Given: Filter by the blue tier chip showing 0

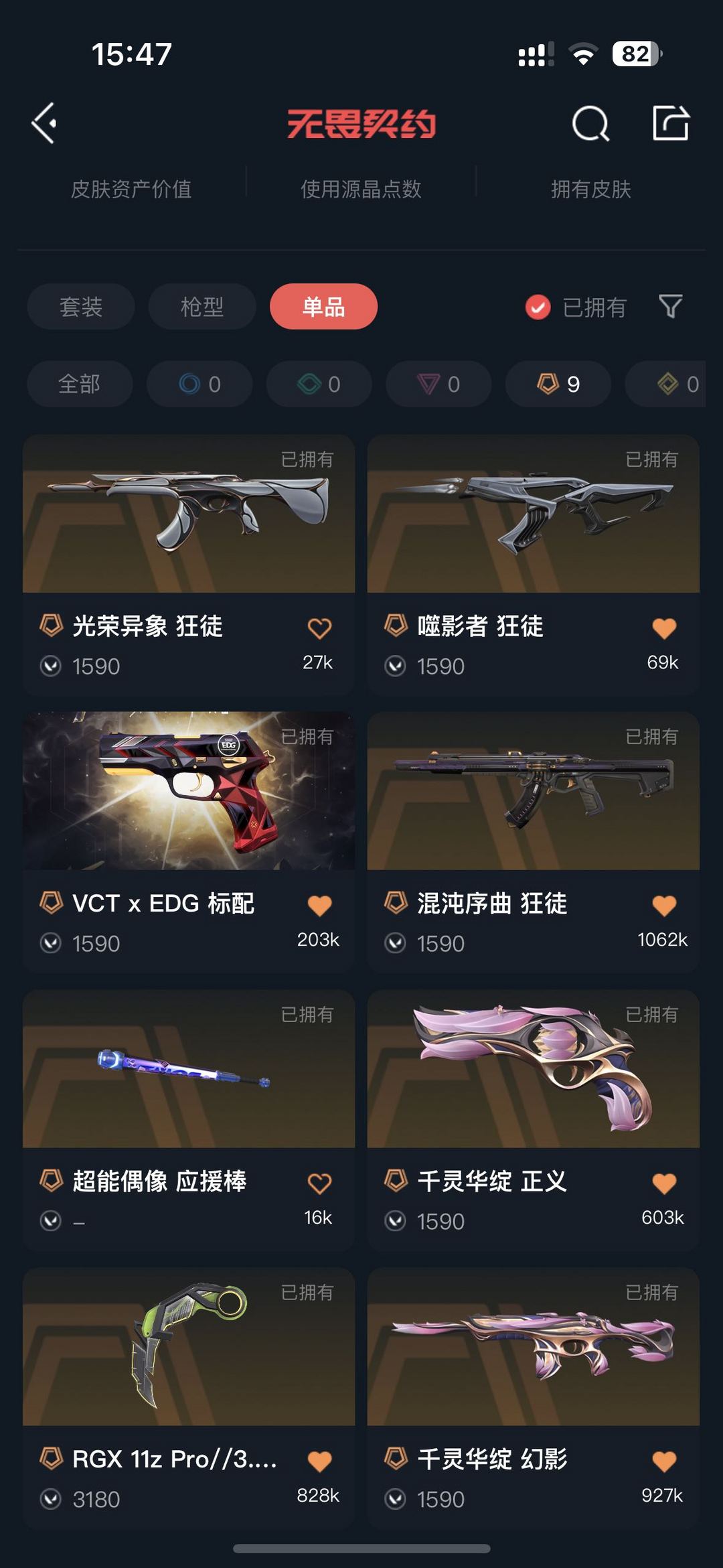Looking at the screenshot, I should point(199,384).
